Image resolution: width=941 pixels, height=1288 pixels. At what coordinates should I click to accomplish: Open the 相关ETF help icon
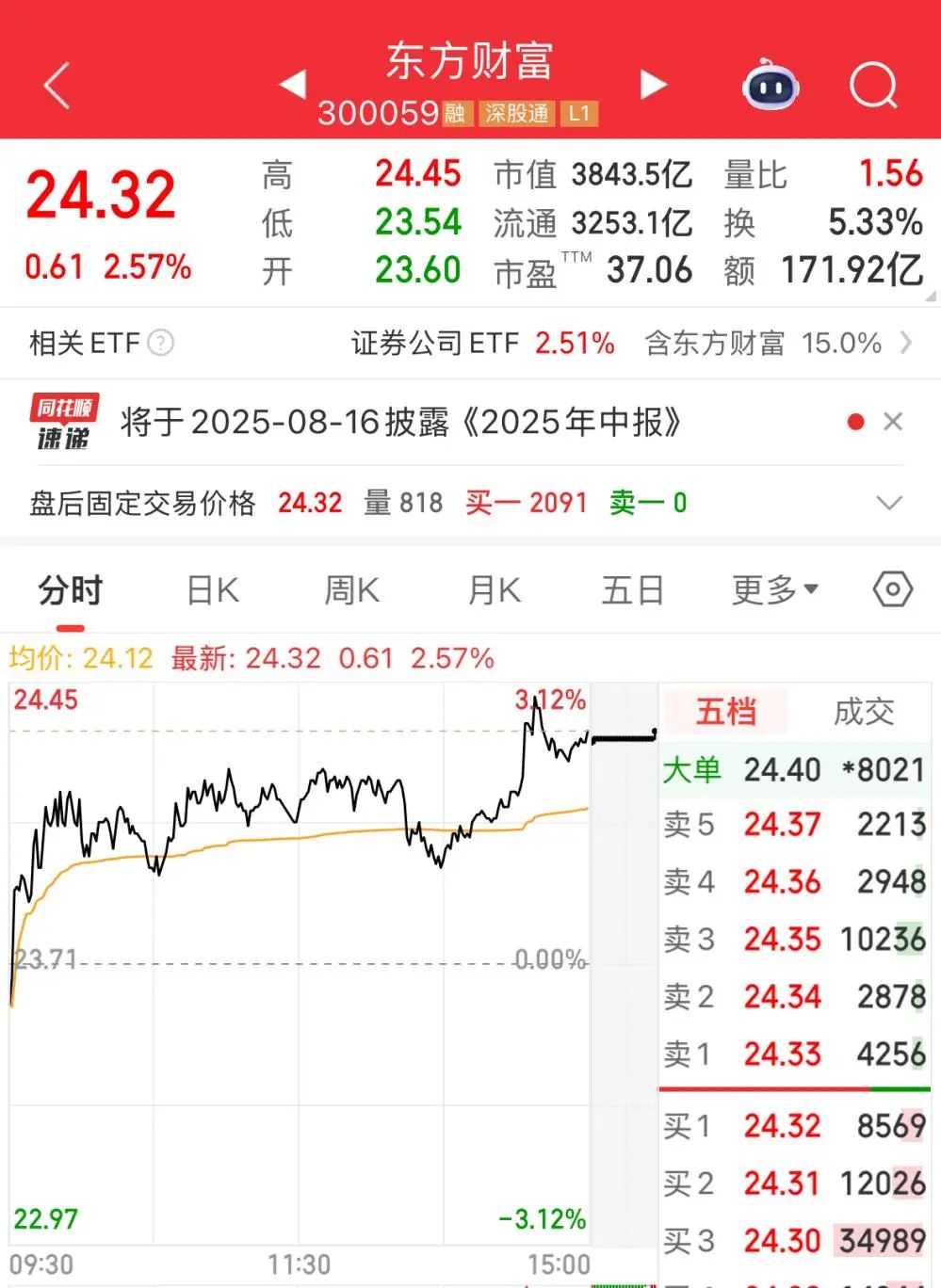point(161,343)
